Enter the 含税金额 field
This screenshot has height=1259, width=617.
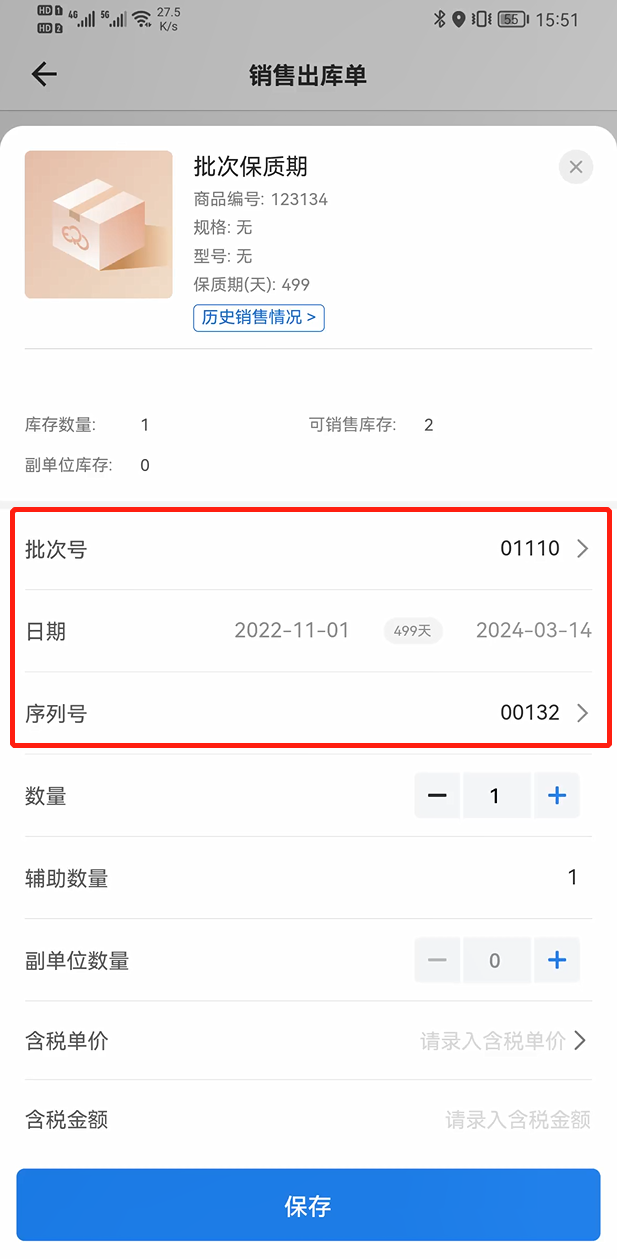(308, 1120)
